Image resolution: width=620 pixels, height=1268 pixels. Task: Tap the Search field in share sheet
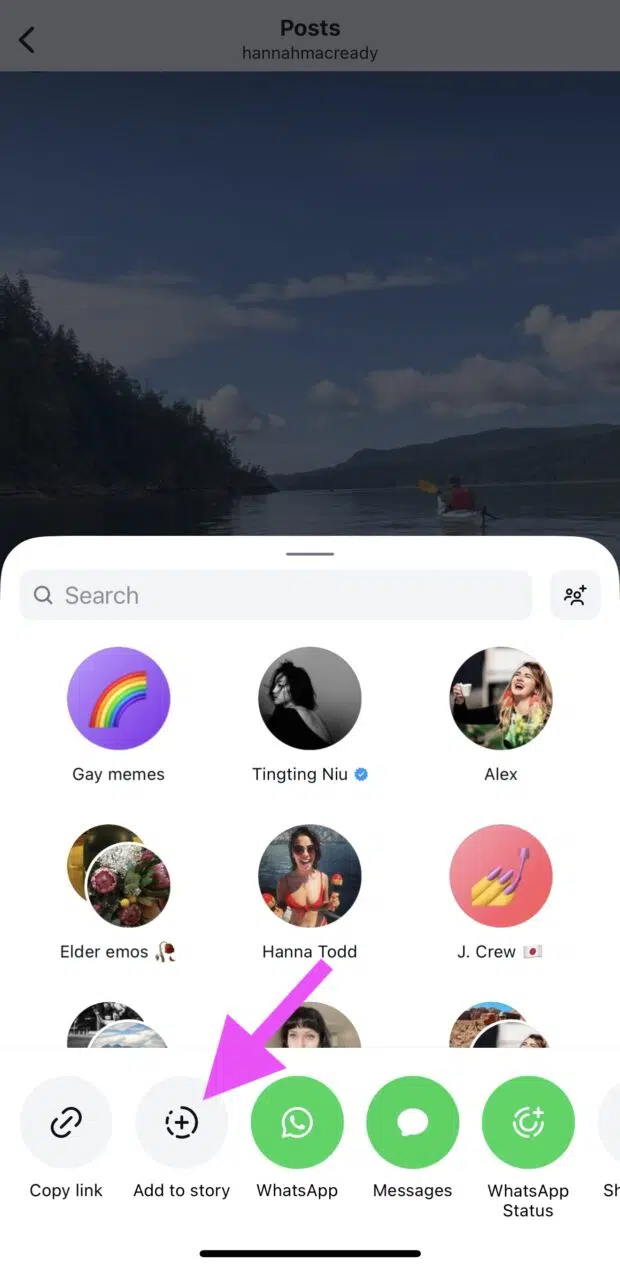tap(275, 595)
